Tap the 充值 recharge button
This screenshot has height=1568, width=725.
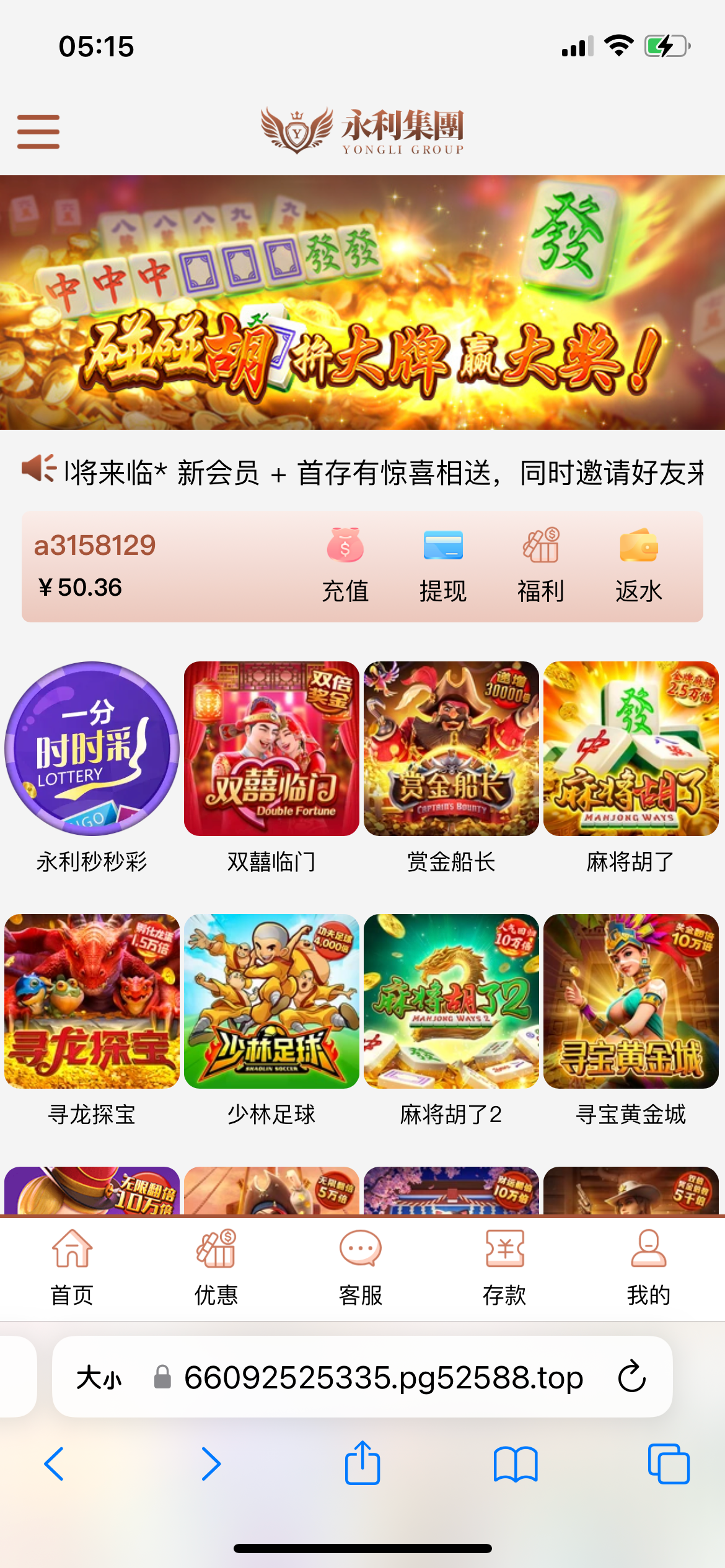tap(345, 565)
